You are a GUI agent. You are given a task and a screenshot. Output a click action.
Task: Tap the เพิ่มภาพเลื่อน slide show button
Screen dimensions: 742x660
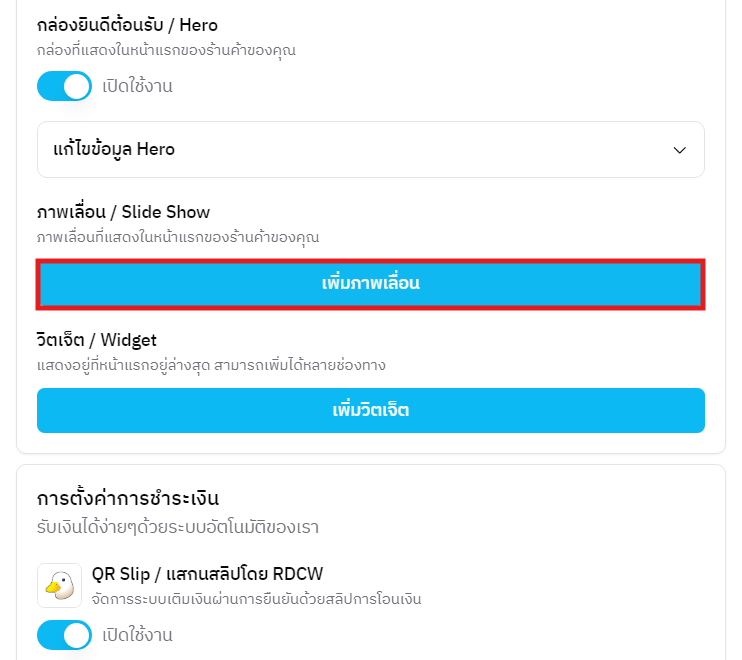pos(370,284)
